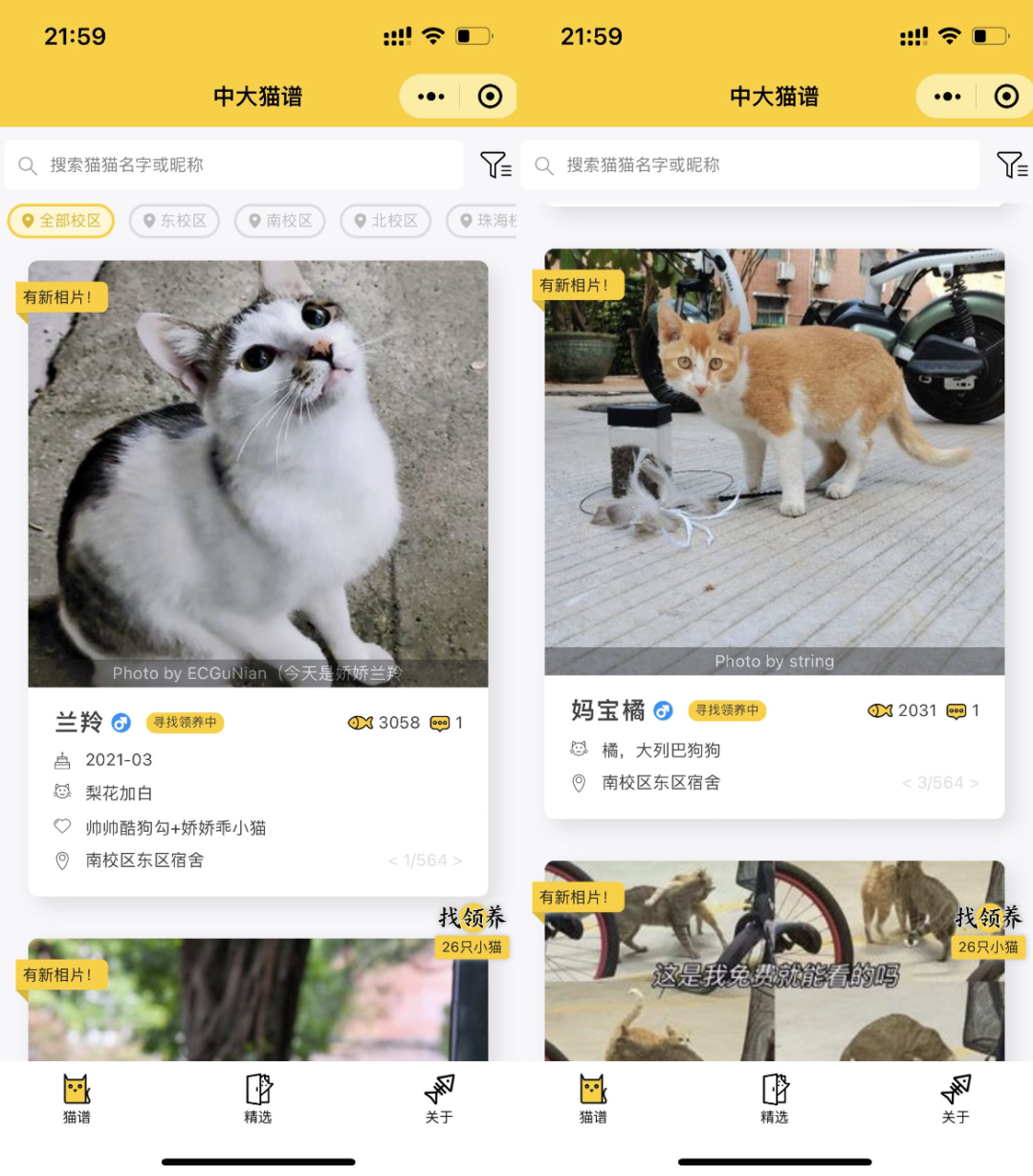Choose the 北校区 campus chip
This screenshot has width=1033, height=1176.
click(385, 221)
